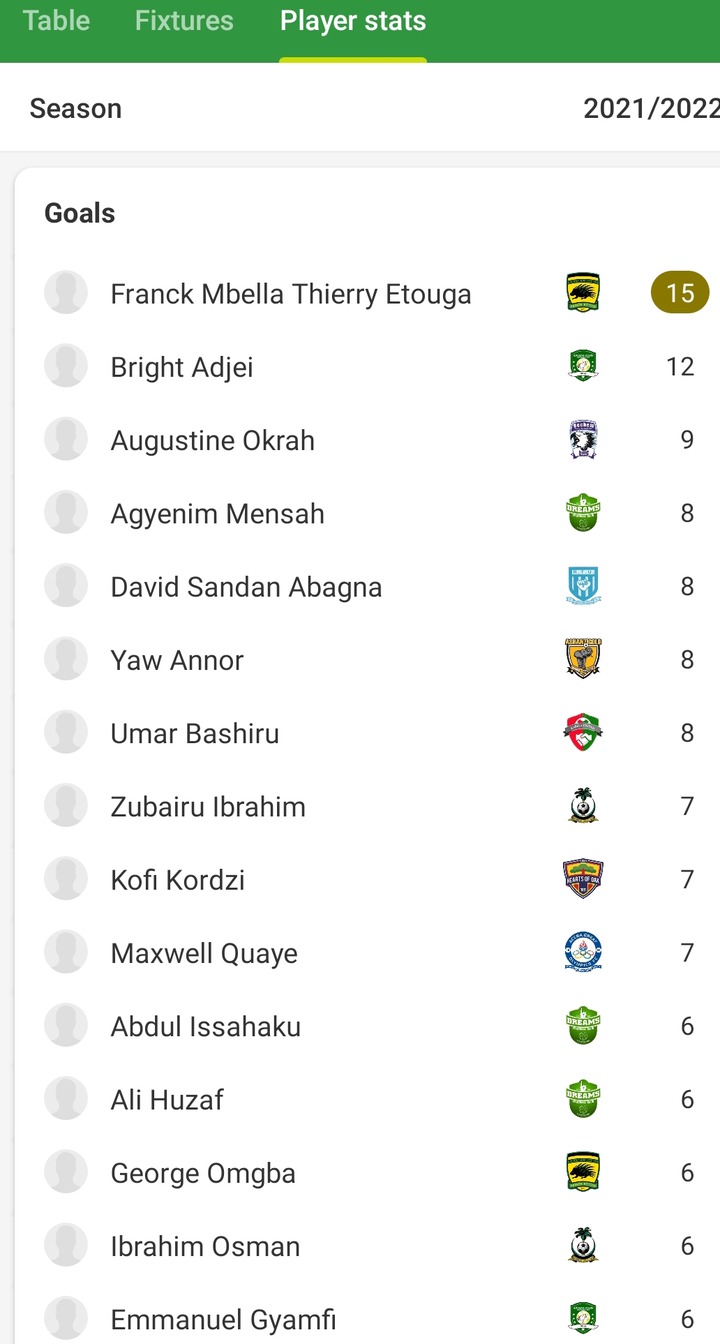The height and width of the screenshot is (1344, 720).
Task: View Abdul Issahaku's player details
Action: [x=367, y=1026]
